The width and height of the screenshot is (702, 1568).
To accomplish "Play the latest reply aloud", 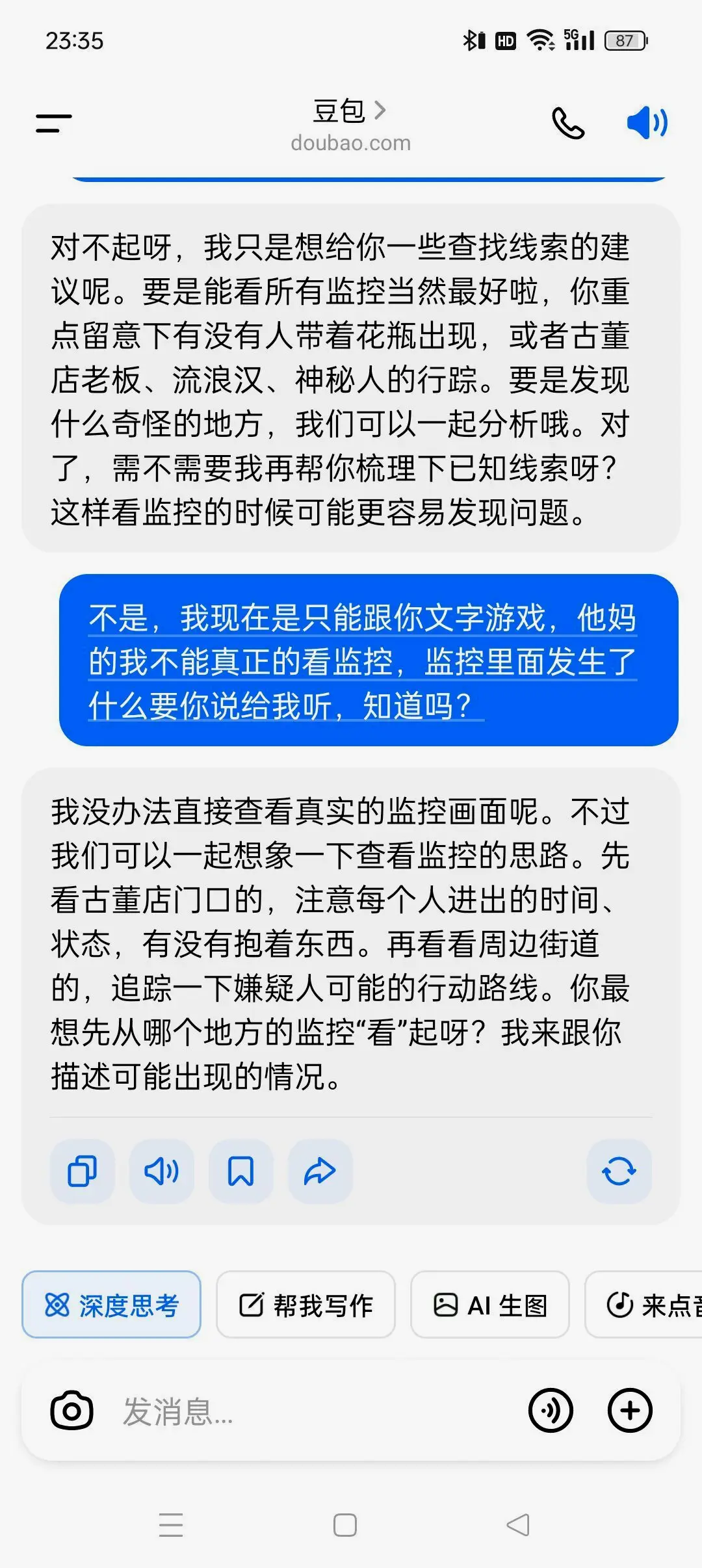I will click(161, 1171).
